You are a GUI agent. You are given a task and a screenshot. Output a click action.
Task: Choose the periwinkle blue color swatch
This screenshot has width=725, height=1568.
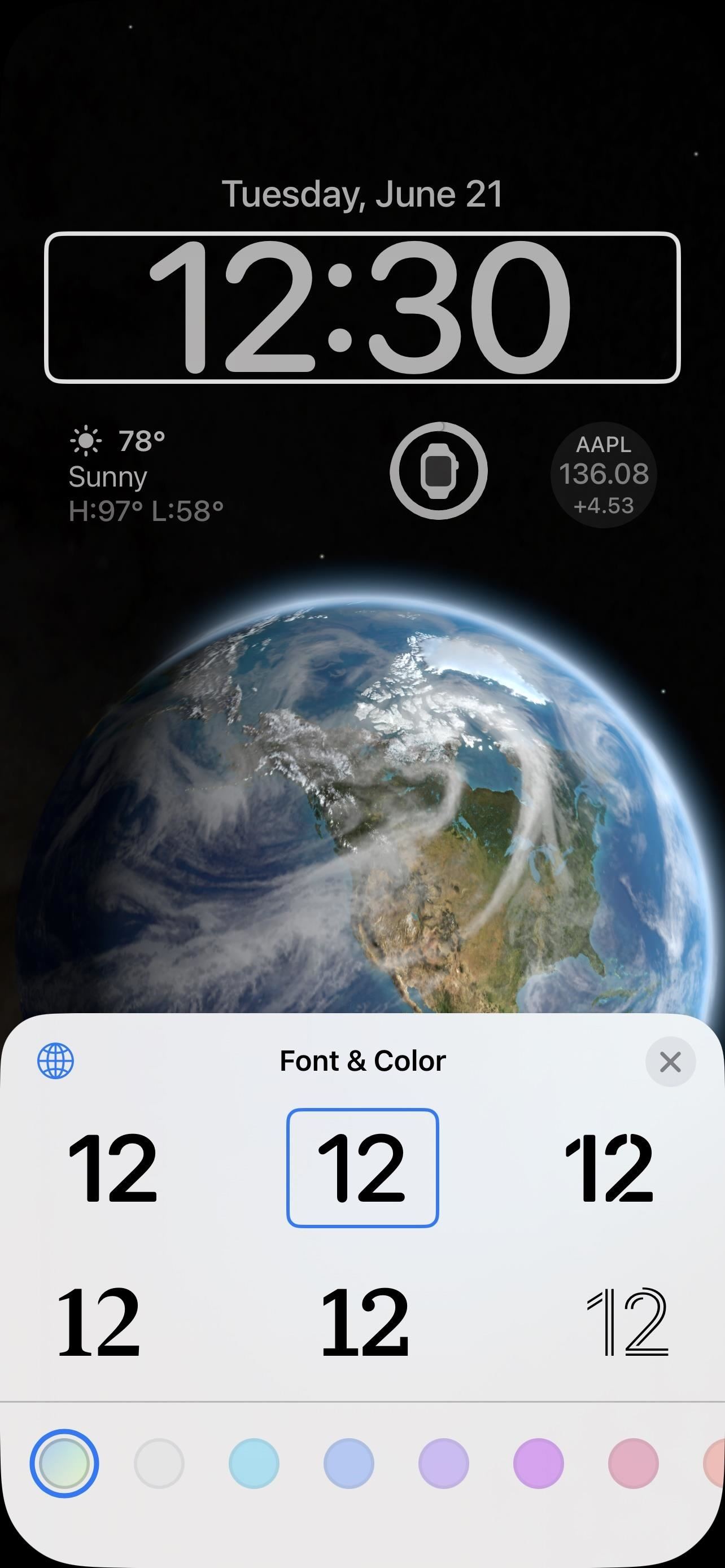[x=349, y=1462]
